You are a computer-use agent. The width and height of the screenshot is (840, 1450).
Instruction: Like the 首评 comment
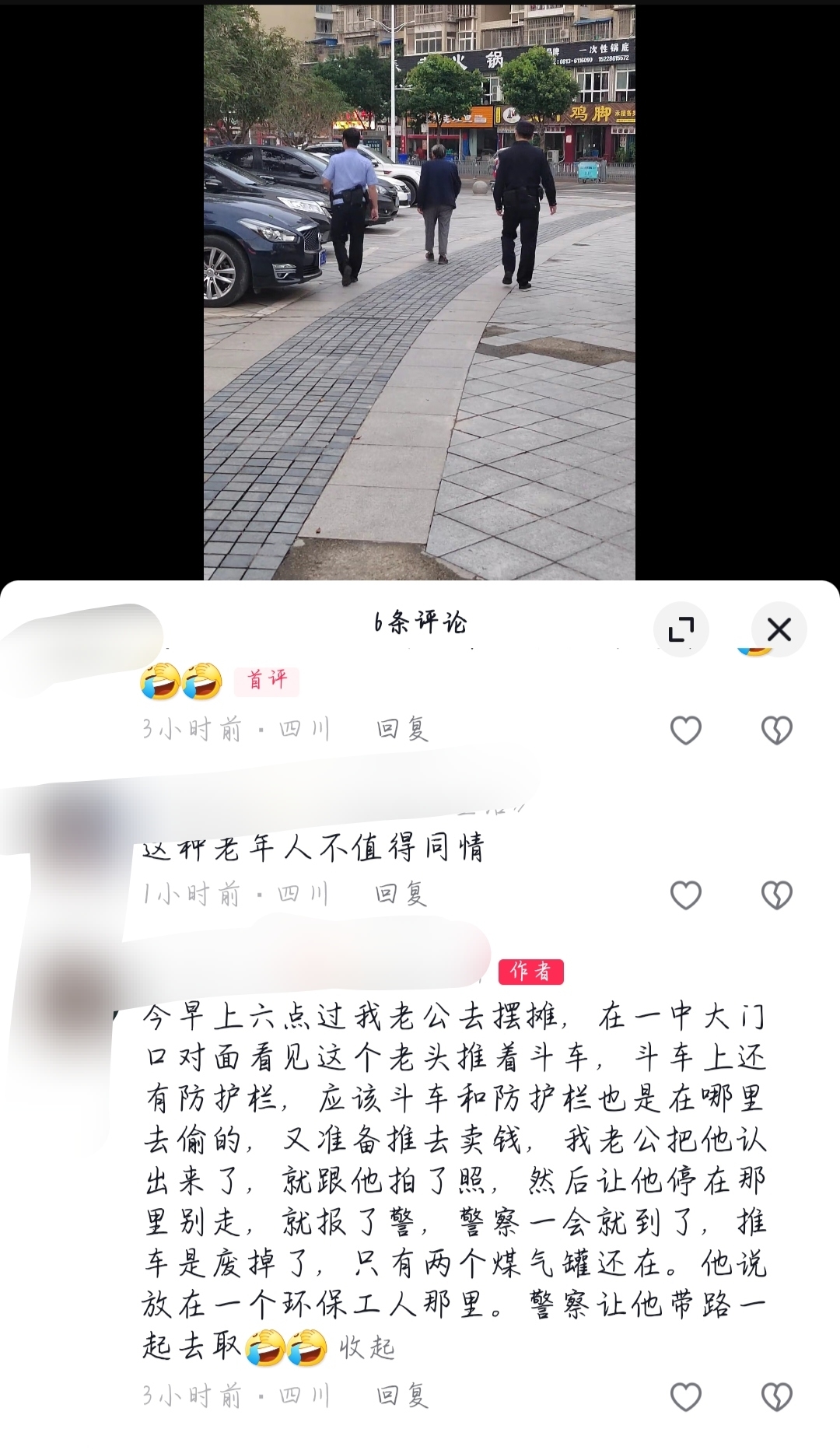click(x=685, y=730)
